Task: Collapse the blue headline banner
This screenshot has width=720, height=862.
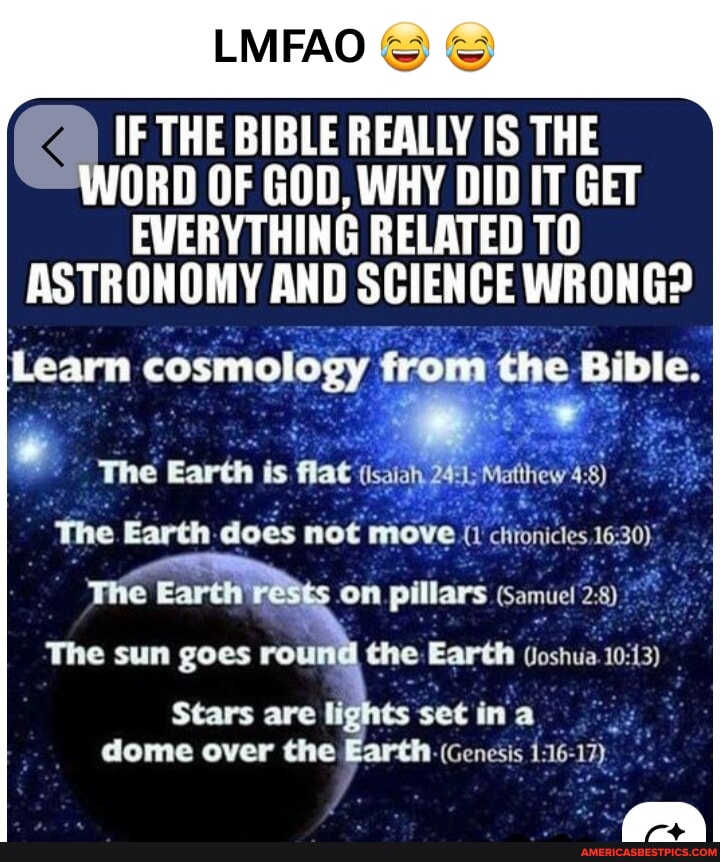Action: tap(360, 205)
